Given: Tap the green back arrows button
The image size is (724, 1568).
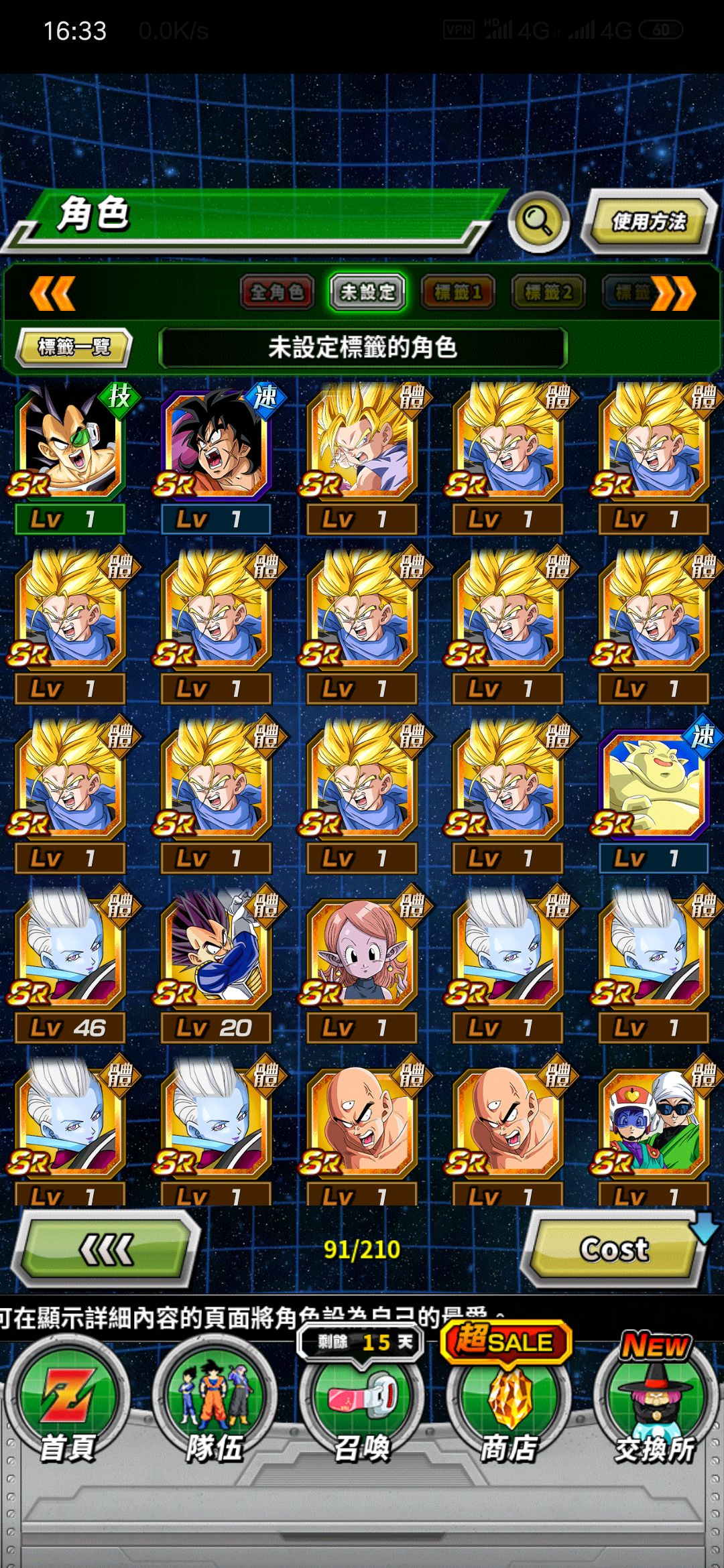Looking at the screenshot, I should click(x=107, y=1250).
